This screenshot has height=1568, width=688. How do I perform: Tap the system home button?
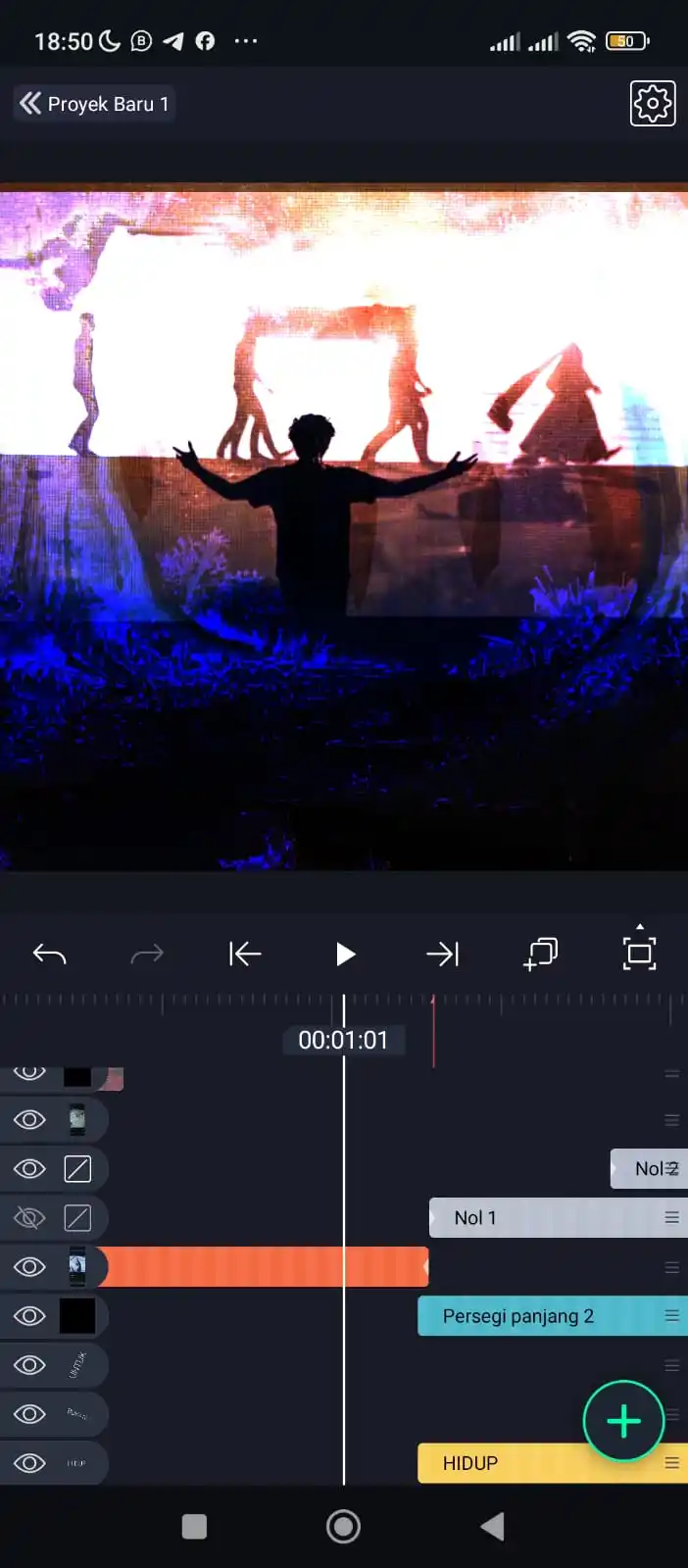(x=343, y=1526)
